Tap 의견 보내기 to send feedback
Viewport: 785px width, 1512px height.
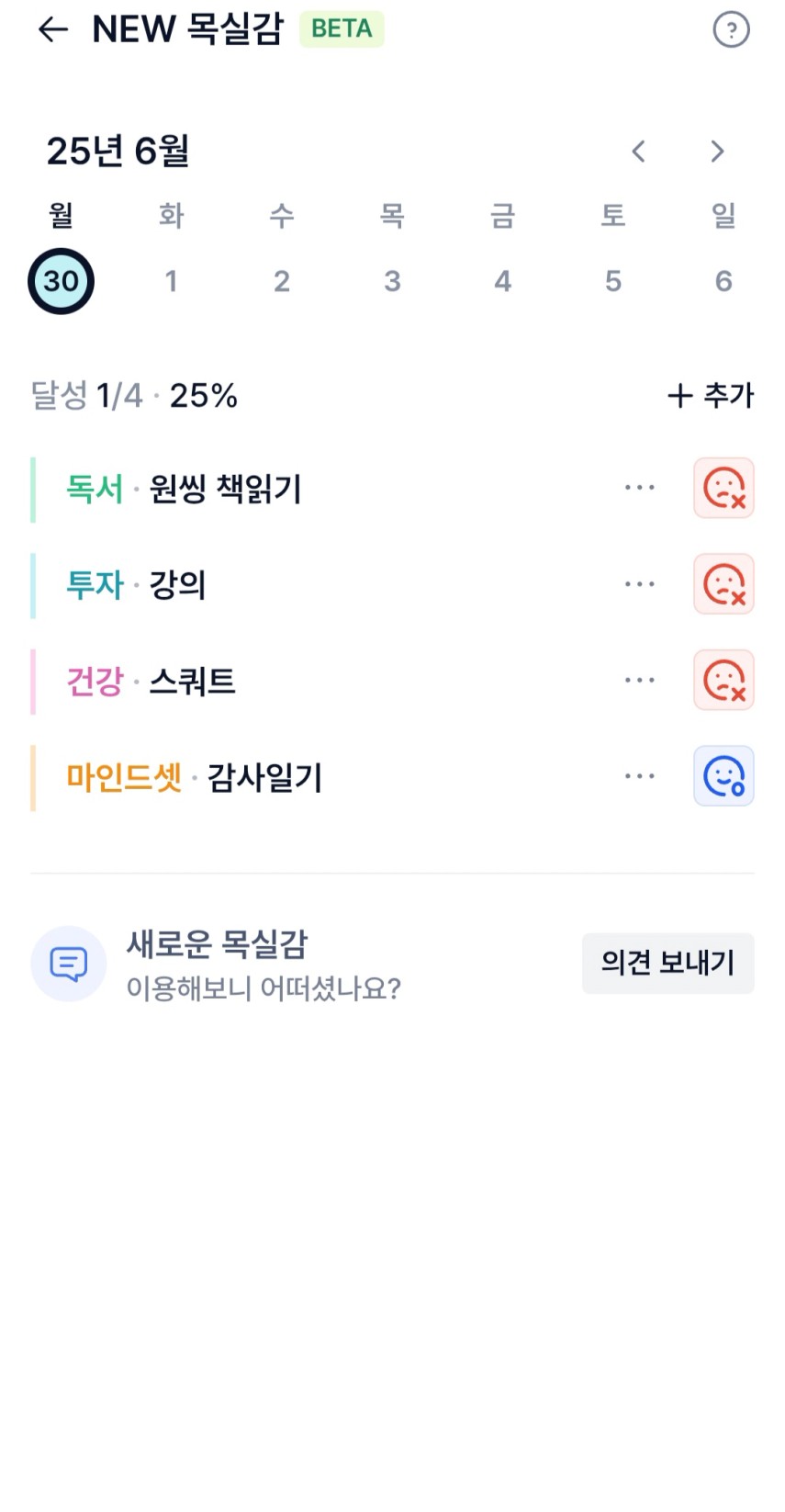pyautogui.click(x=668, y=963)
